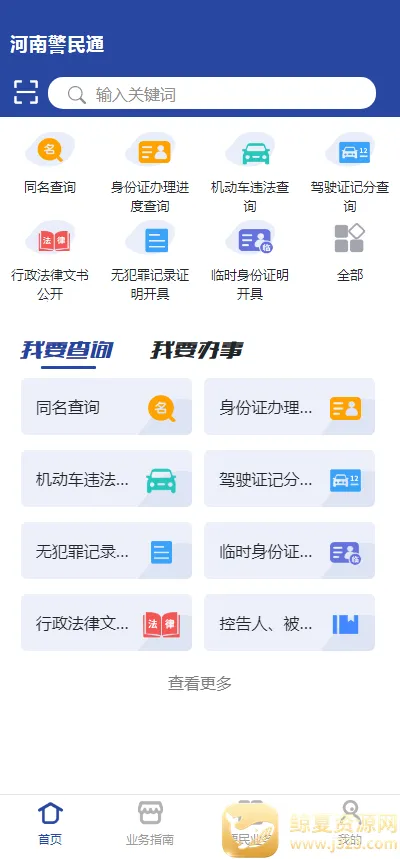This screenshot has width=400, height=859.
Task: Open the 无犯罪记录… card
Action: click(x=106, y=551)
